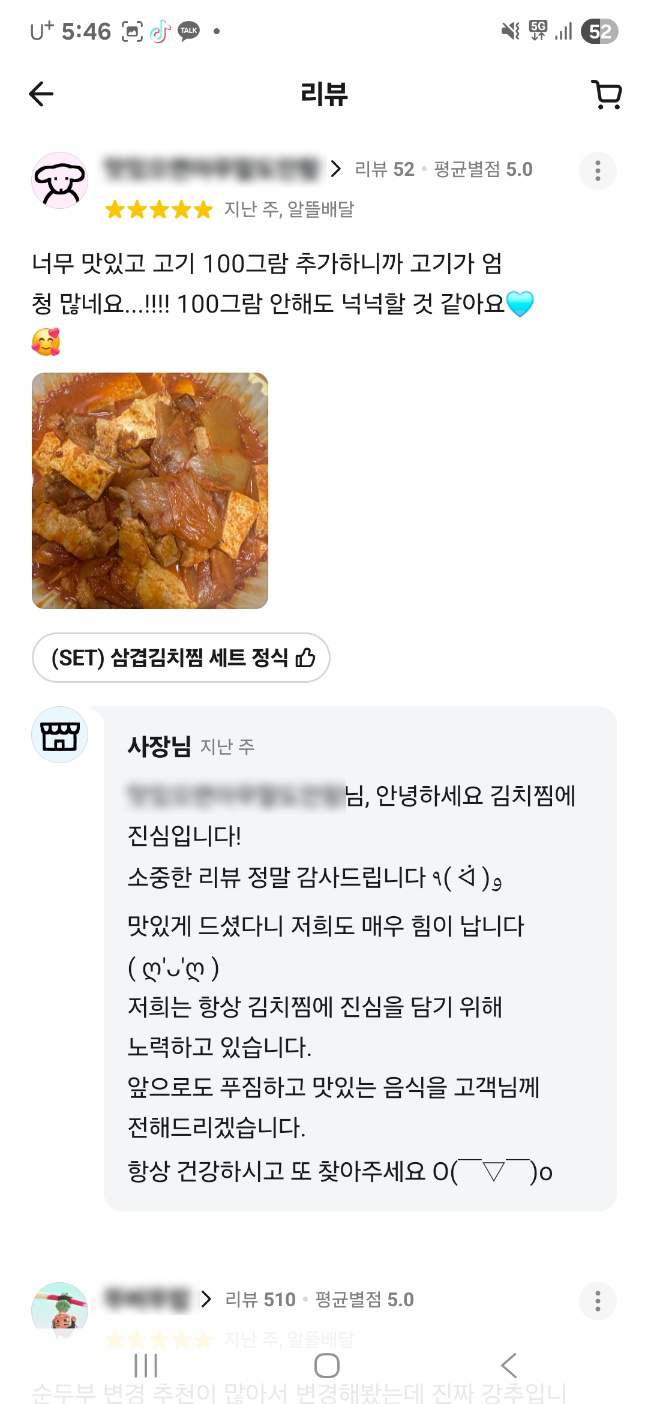Open overflow menu on the 리뷰 510 review
Screen dimensions: 648x1404
(x=597, y=1300)
